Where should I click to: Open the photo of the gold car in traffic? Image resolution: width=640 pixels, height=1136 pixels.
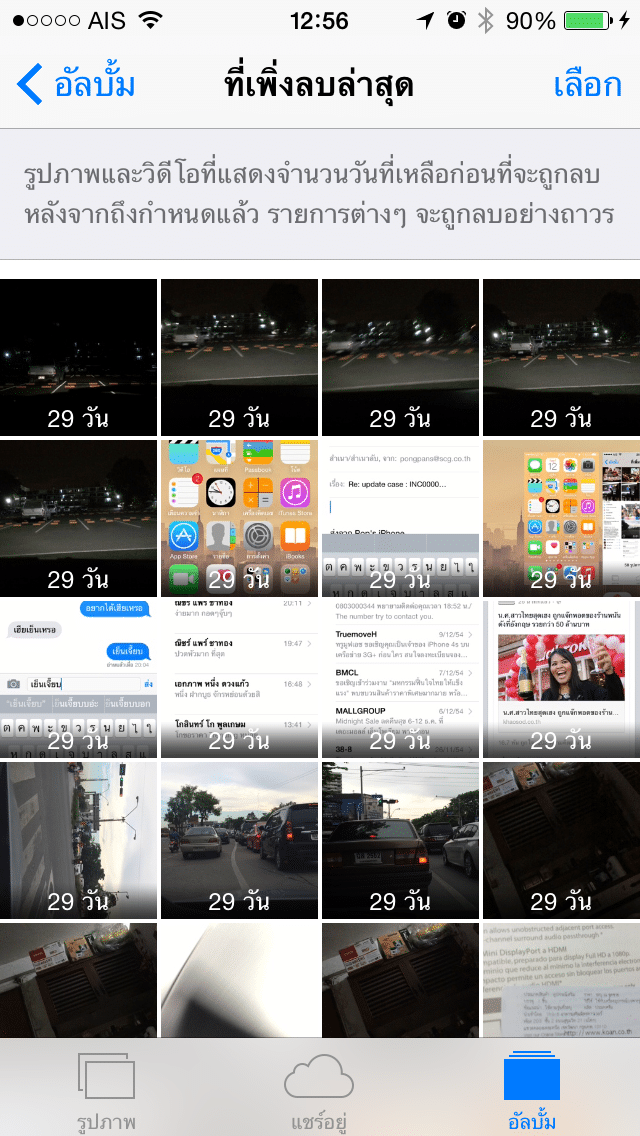point(239,840)
